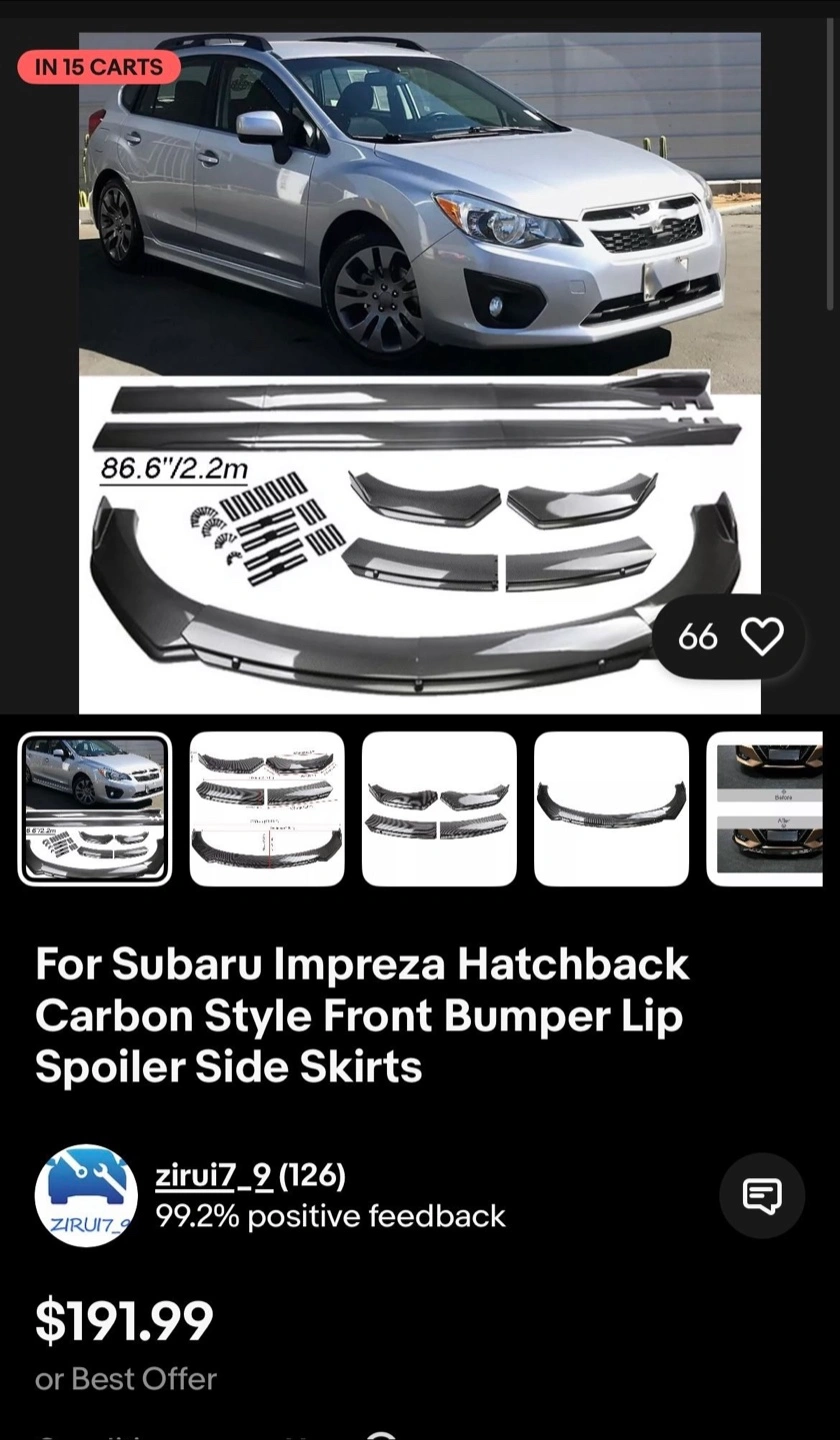Message the seller via chat icon

click(762, 1195)
